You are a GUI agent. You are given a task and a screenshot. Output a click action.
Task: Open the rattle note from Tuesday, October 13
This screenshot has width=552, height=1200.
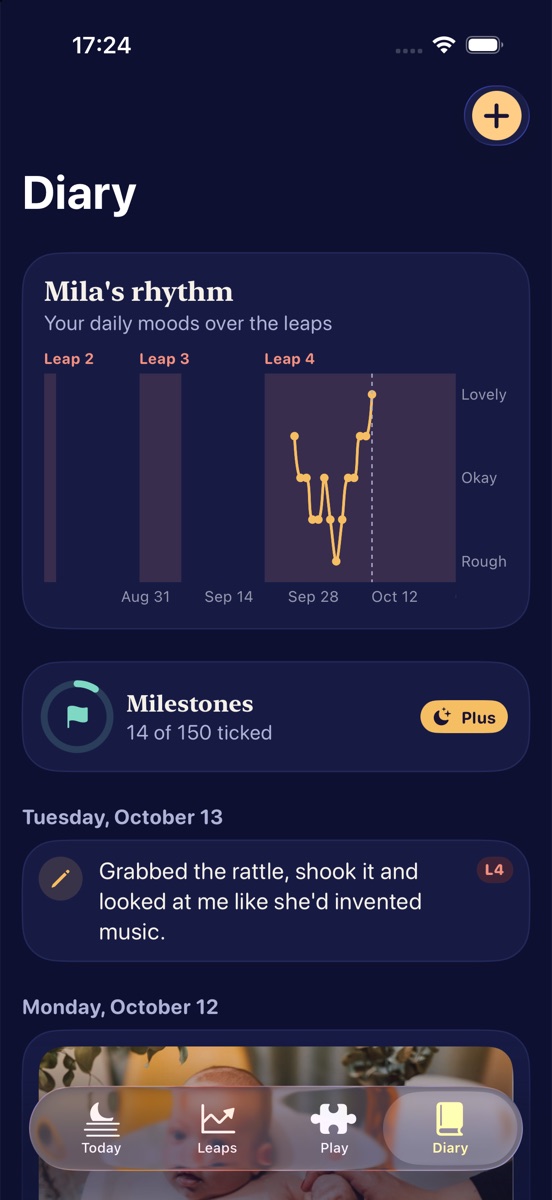(276, 901)
